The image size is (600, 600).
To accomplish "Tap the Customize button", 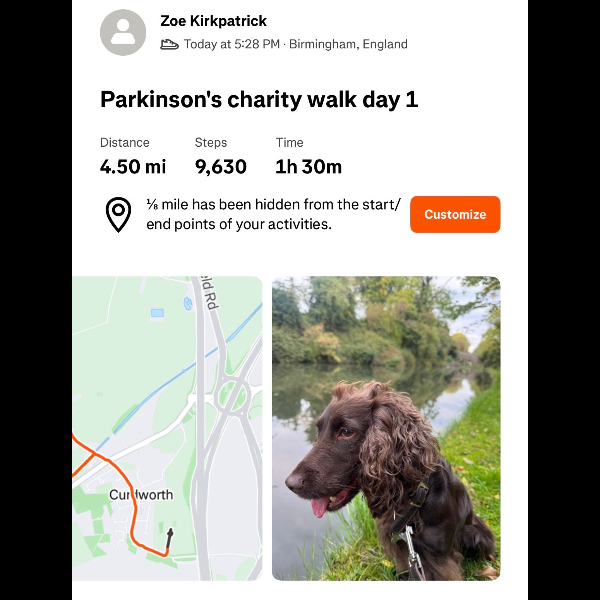I will click(x=455, y=214).
